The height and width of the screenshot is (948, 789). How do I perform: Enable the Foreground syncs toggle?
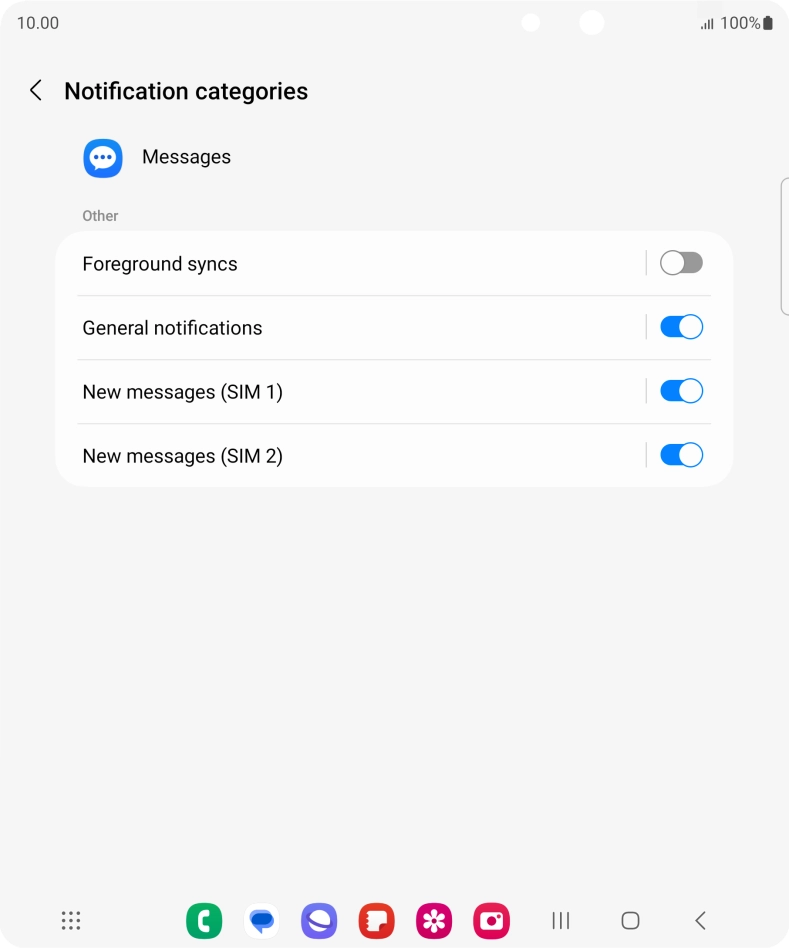(x=681, y=263)
